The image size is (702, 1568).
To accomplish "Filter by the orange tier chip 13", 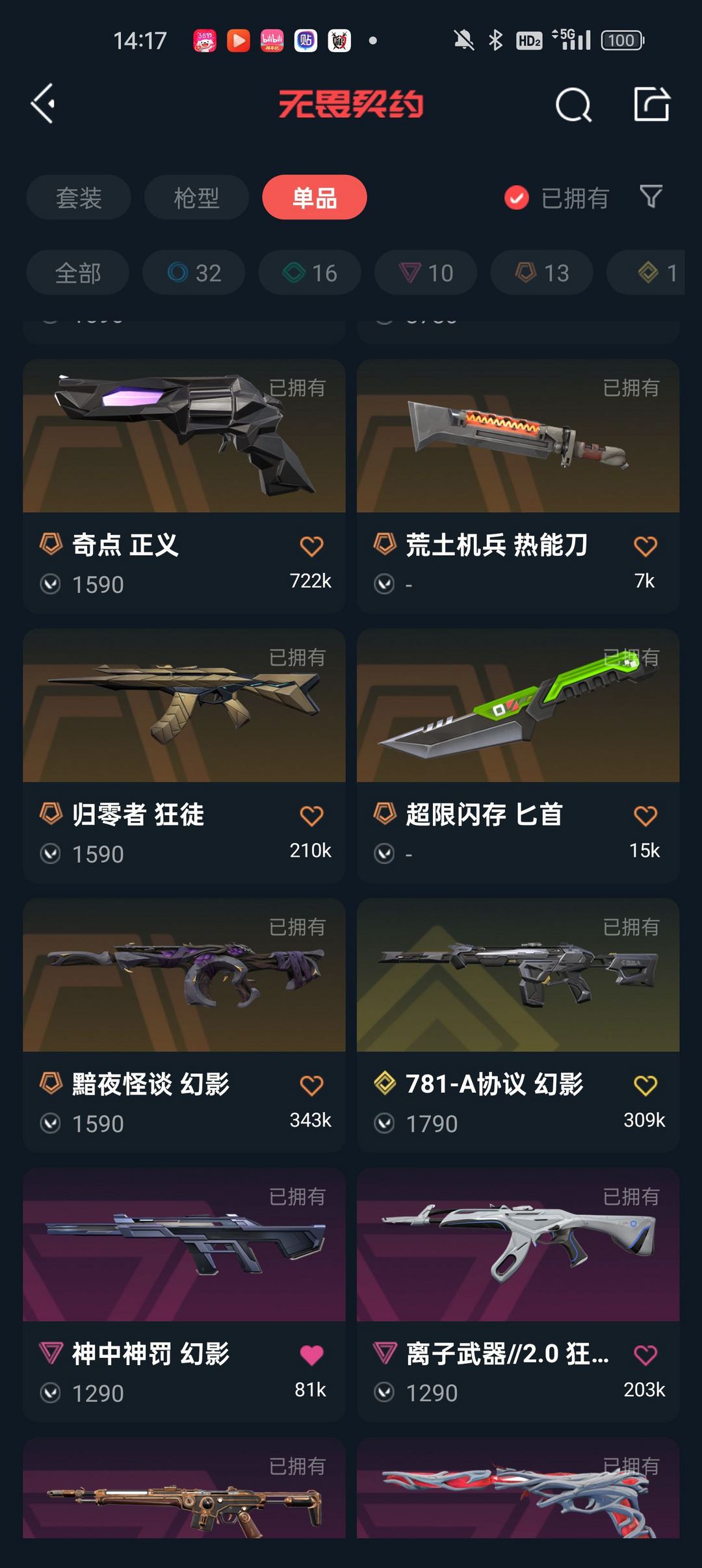I will tap(541, 273).
